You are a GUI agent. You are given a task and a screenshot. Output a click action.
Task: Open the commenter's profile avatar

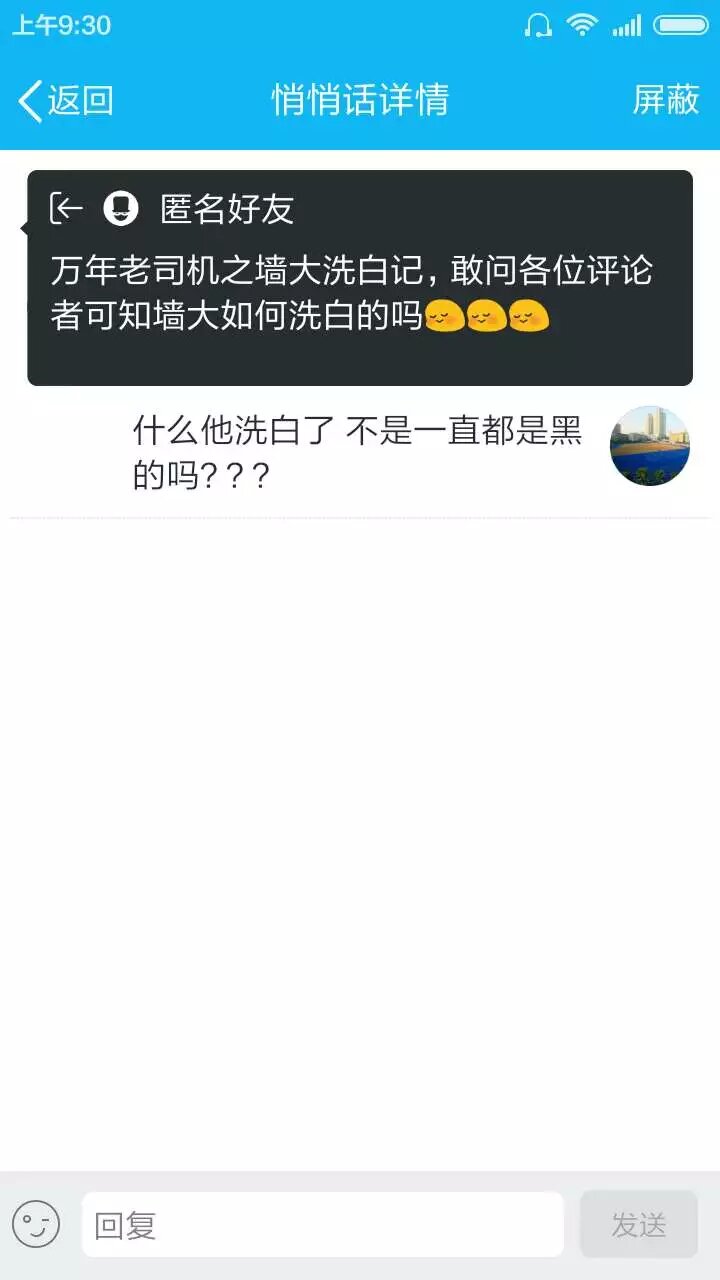pos(650,446)
